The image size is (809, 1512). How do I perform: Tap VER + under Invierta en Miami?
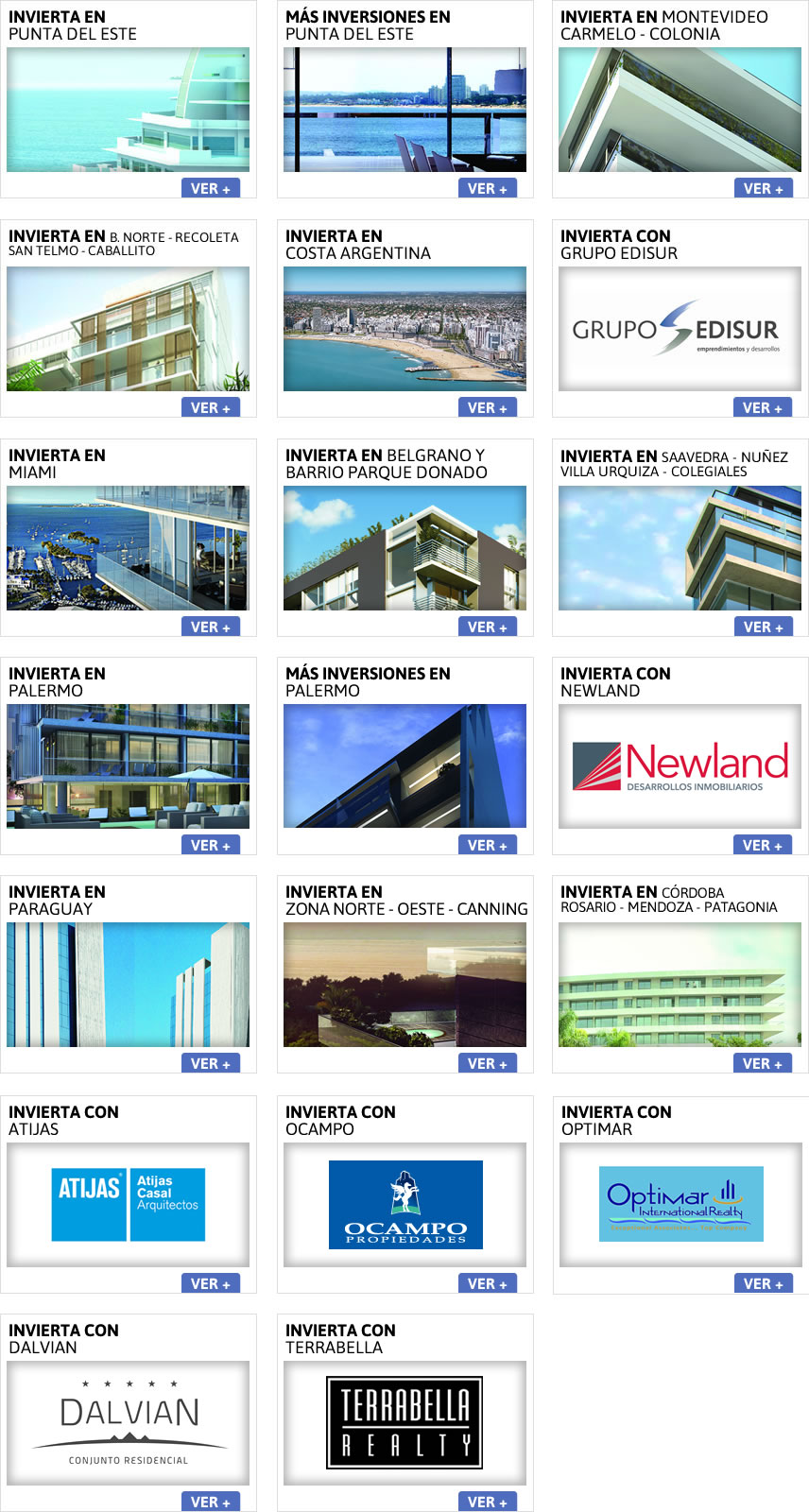pos(210,627)
